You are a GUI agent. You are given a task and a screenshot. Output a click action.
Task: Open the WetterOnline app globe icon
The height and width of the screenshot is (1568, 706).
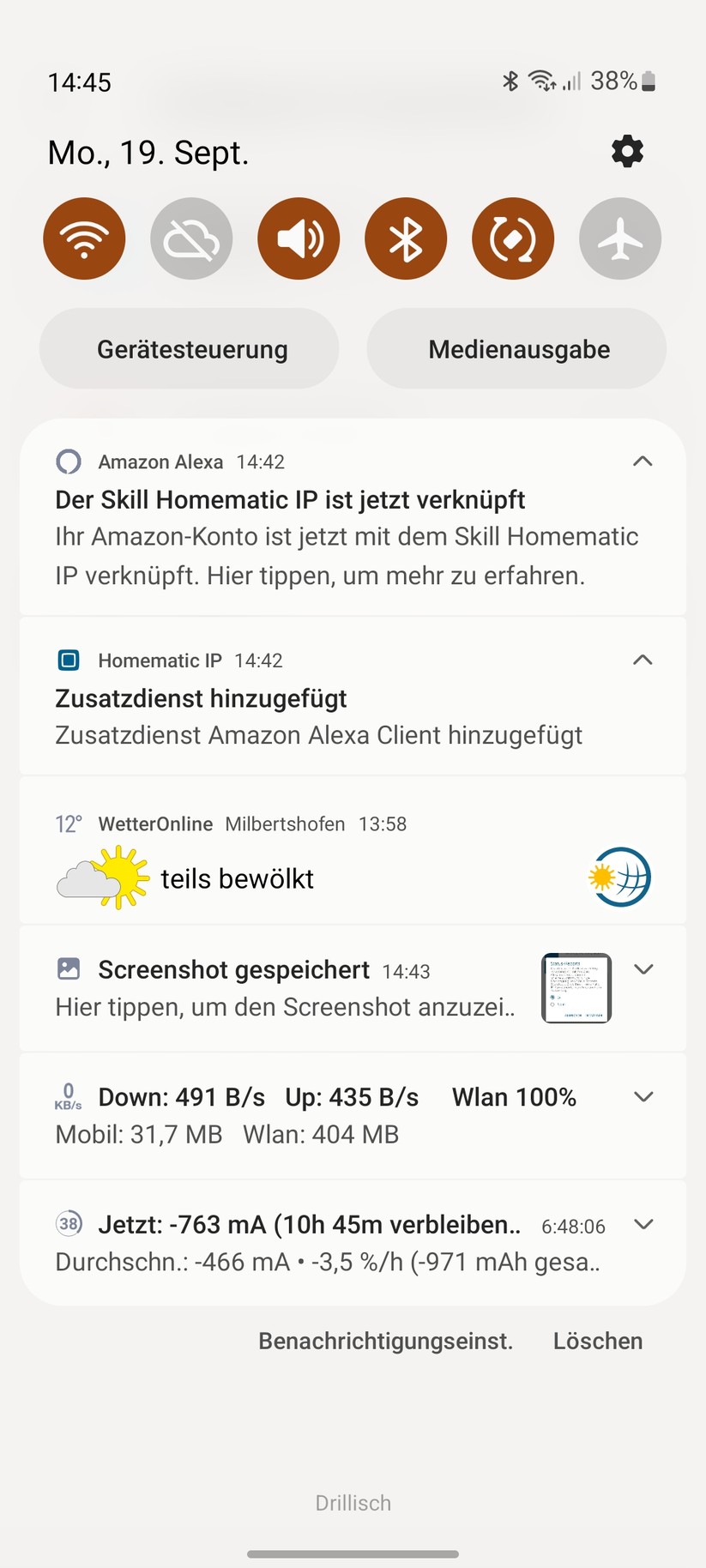[619, 877]
